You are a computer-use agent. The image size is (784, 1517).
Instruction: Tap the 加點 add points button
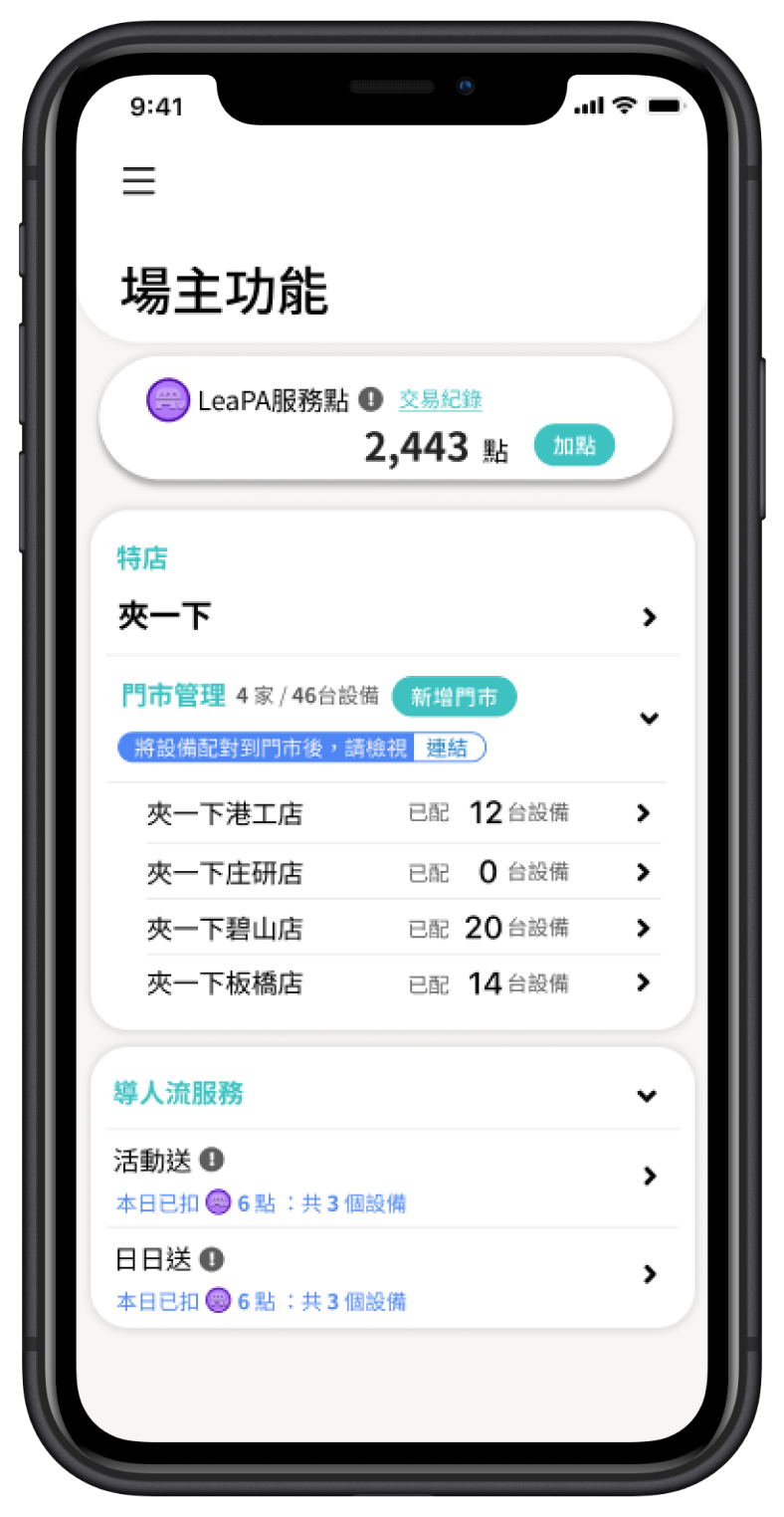574,446
